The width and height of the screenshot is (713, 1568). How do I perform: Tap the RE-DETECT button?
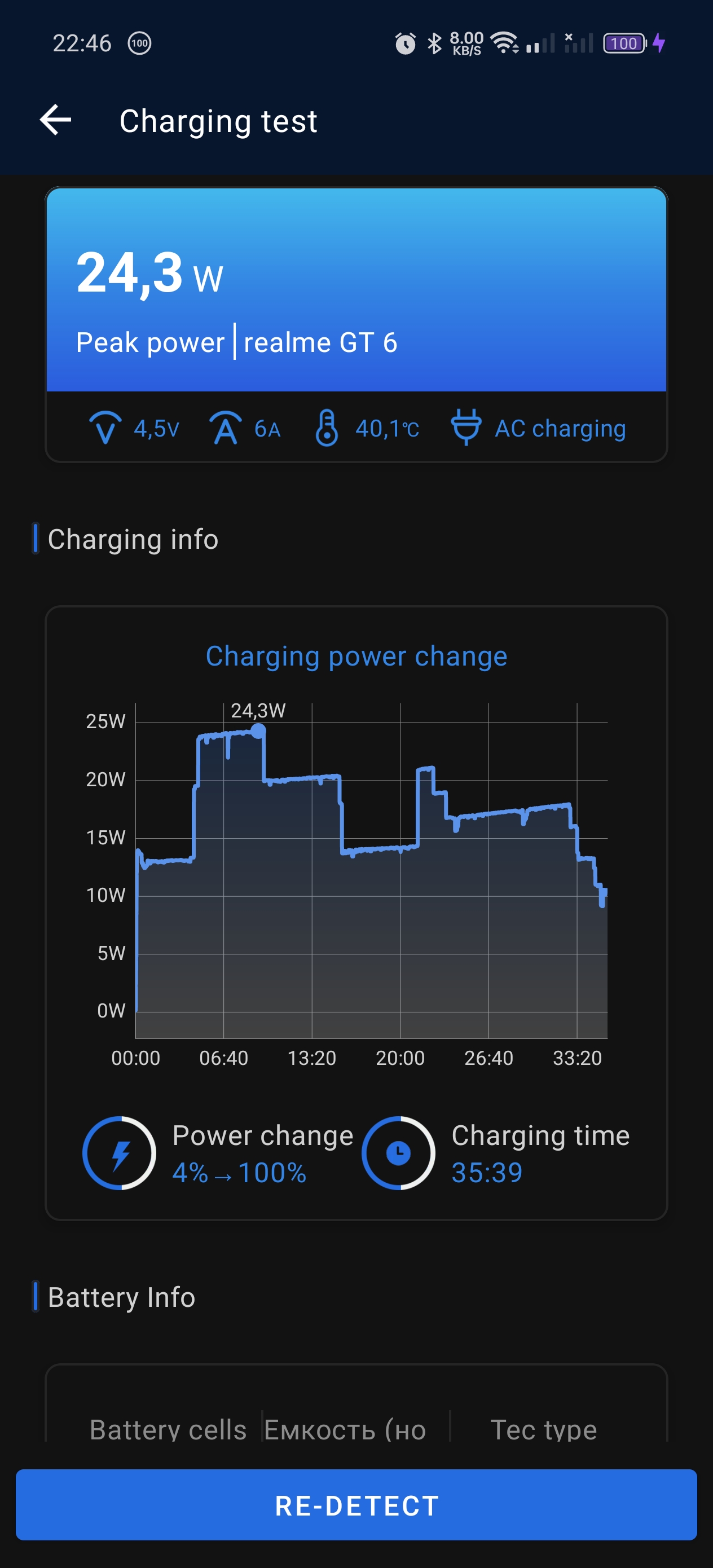pos(356,1505)
